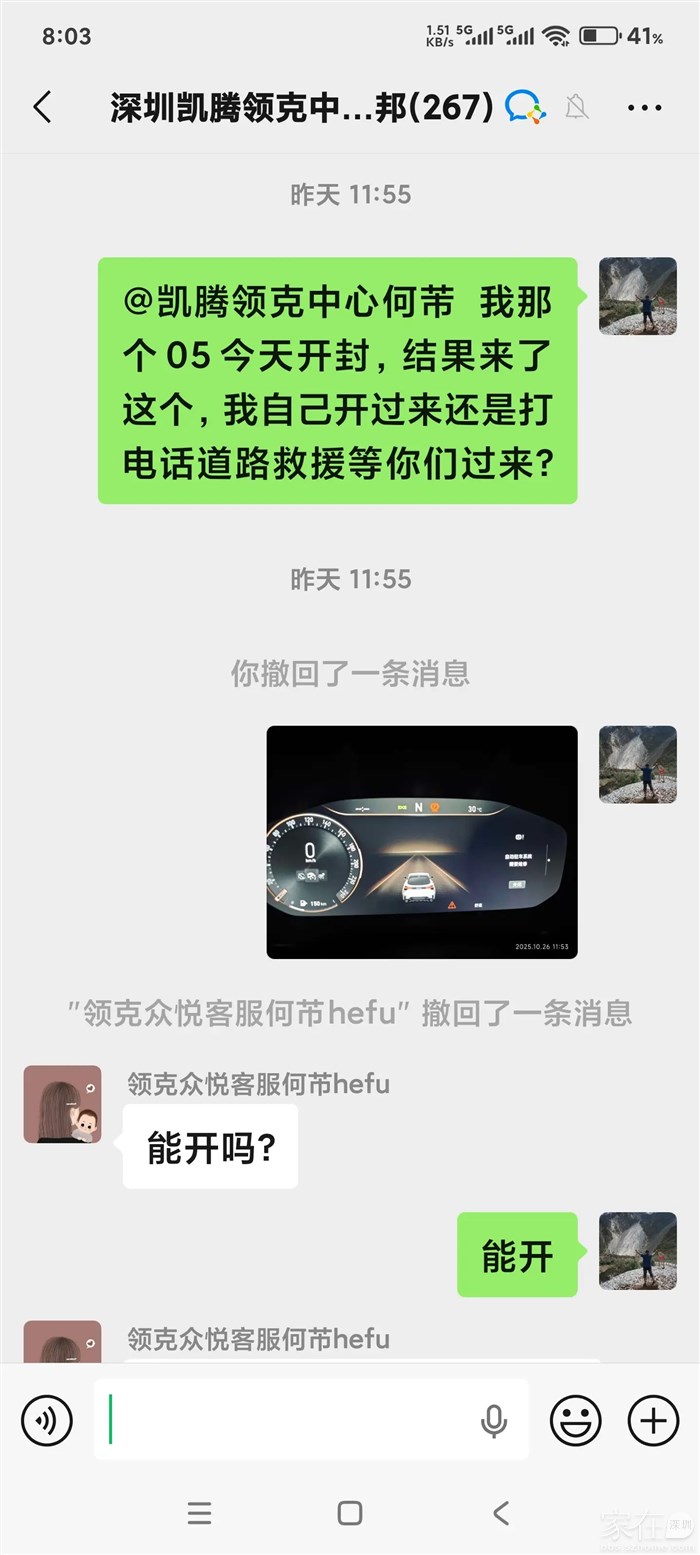Open system recent apps
Image resolution: width=700 pixels, height=1555 pixels.
[199, 1513]
